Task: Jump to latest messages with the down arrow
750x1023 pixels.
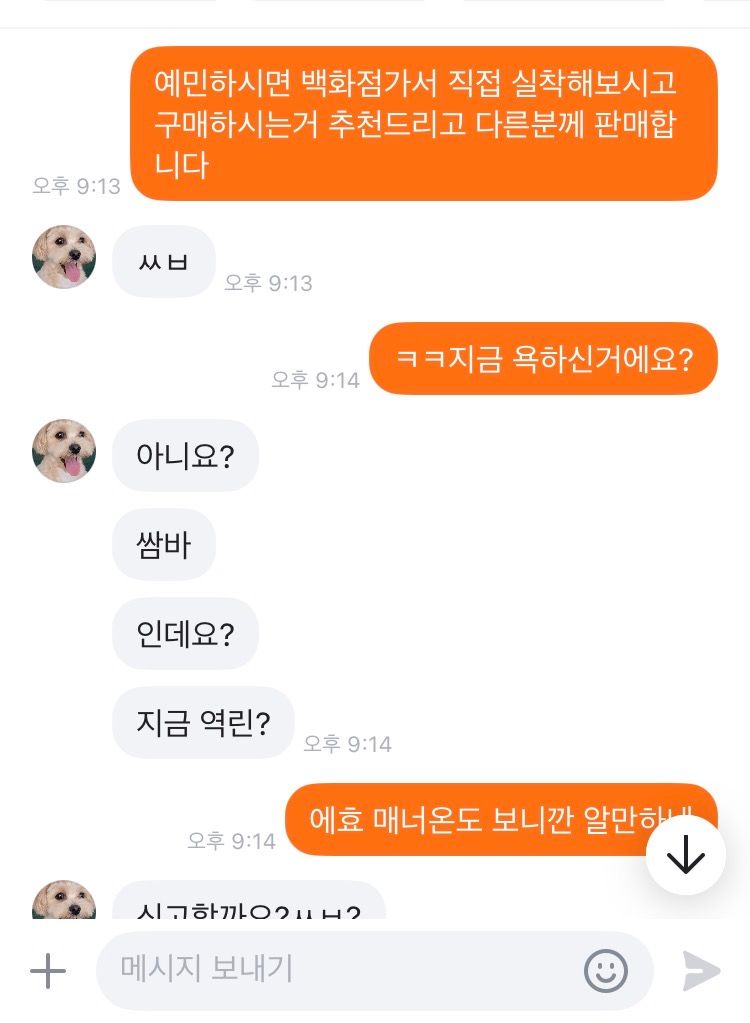Action: pyautogui.click(x=685, y=854)
